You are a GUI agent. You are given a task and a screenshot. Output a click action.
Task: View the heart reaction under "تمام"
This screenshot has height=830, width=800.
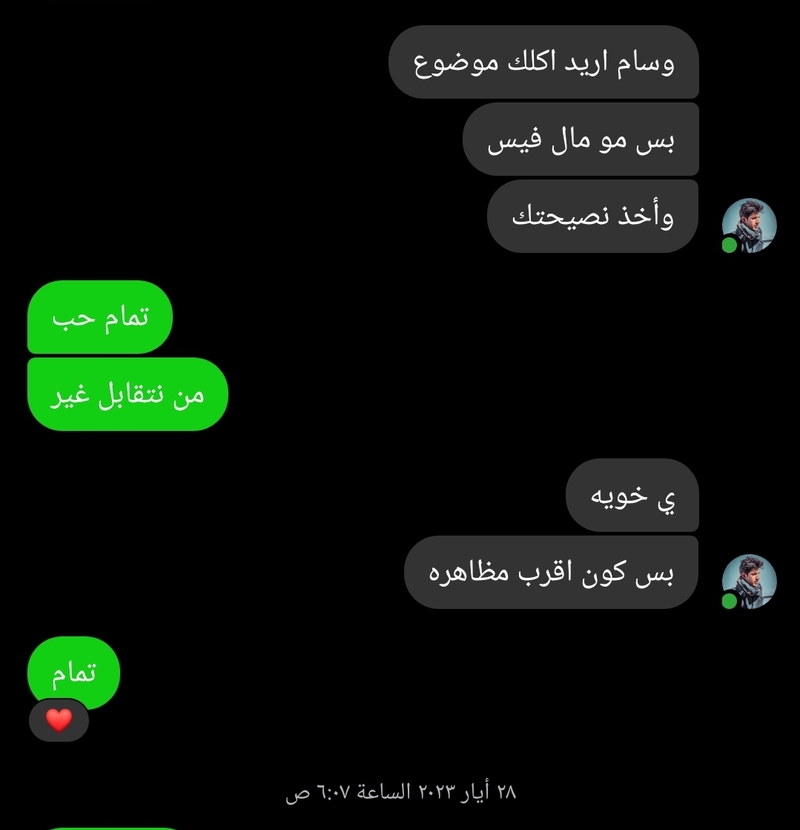(x=60, y=719)
